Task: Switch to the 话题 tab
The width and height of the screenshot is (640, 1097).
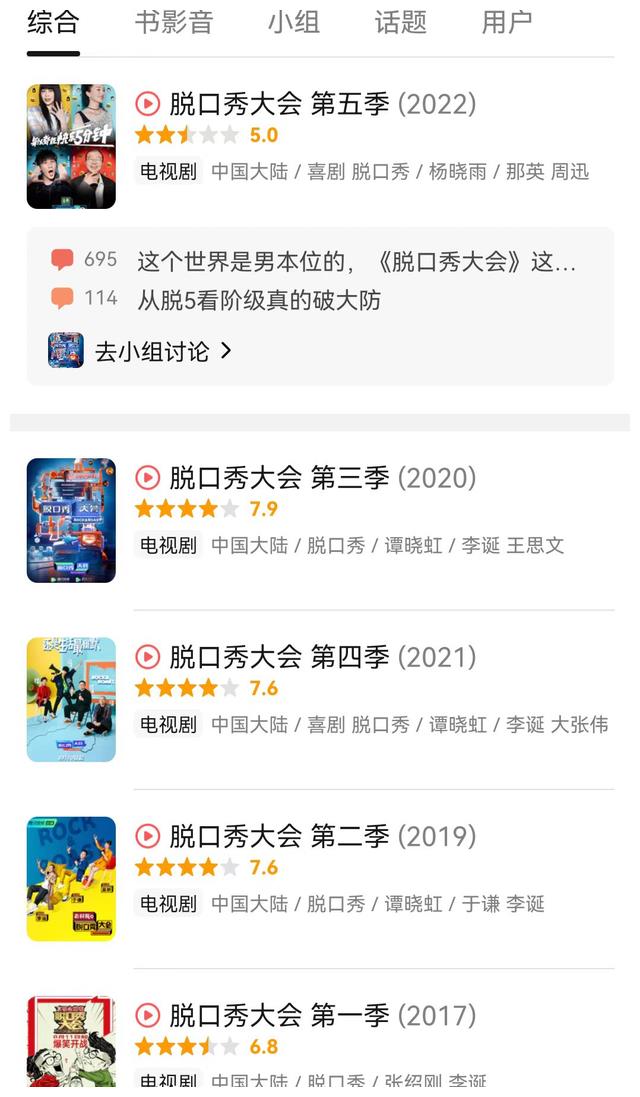Action: [400, 22]
